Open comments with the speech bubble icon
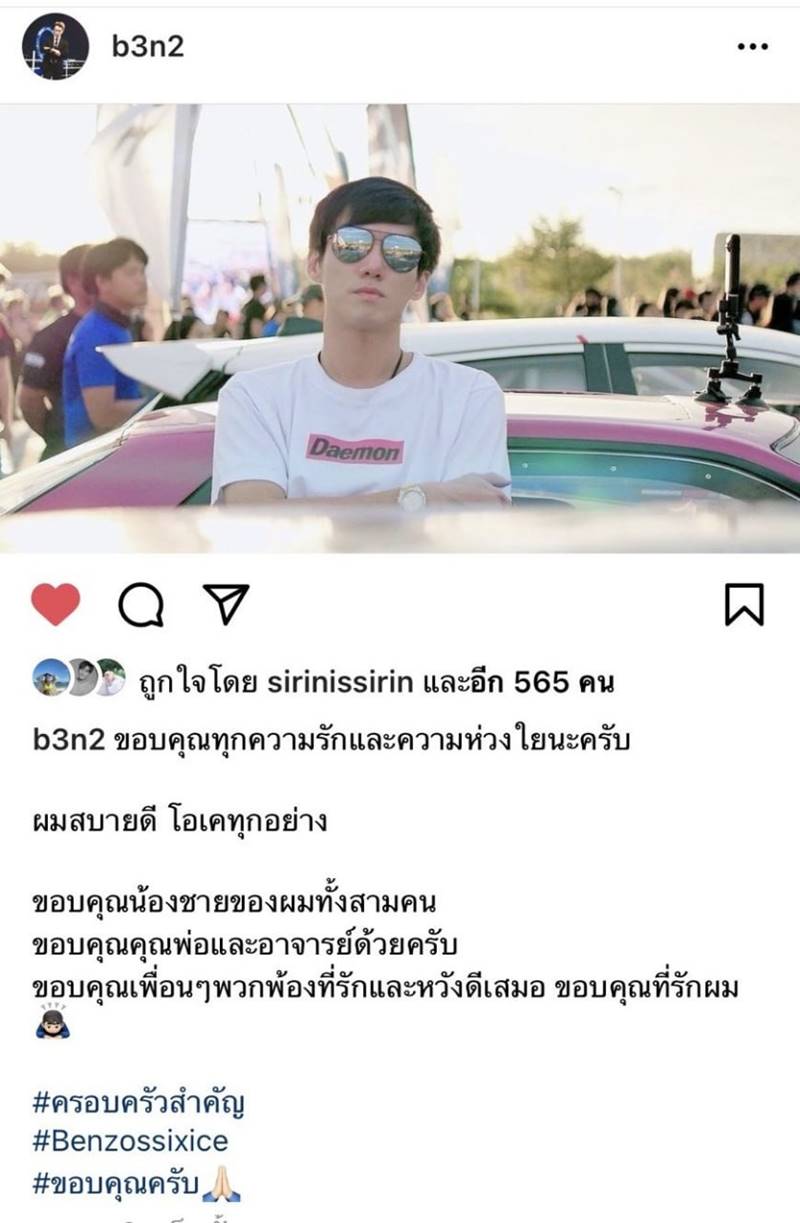 143,601
